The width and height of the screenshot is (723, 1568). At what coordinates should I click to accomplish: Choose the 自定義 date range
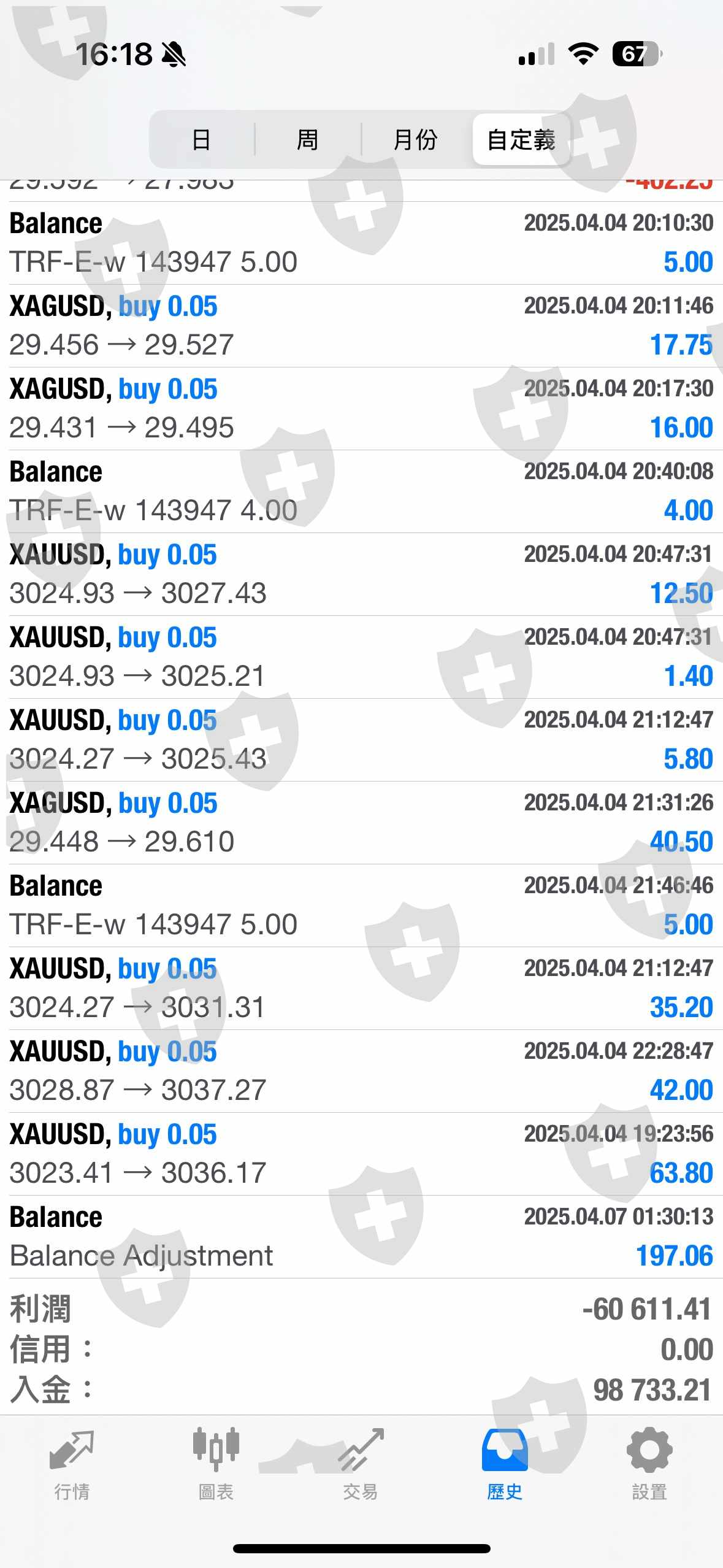(521, 140)
